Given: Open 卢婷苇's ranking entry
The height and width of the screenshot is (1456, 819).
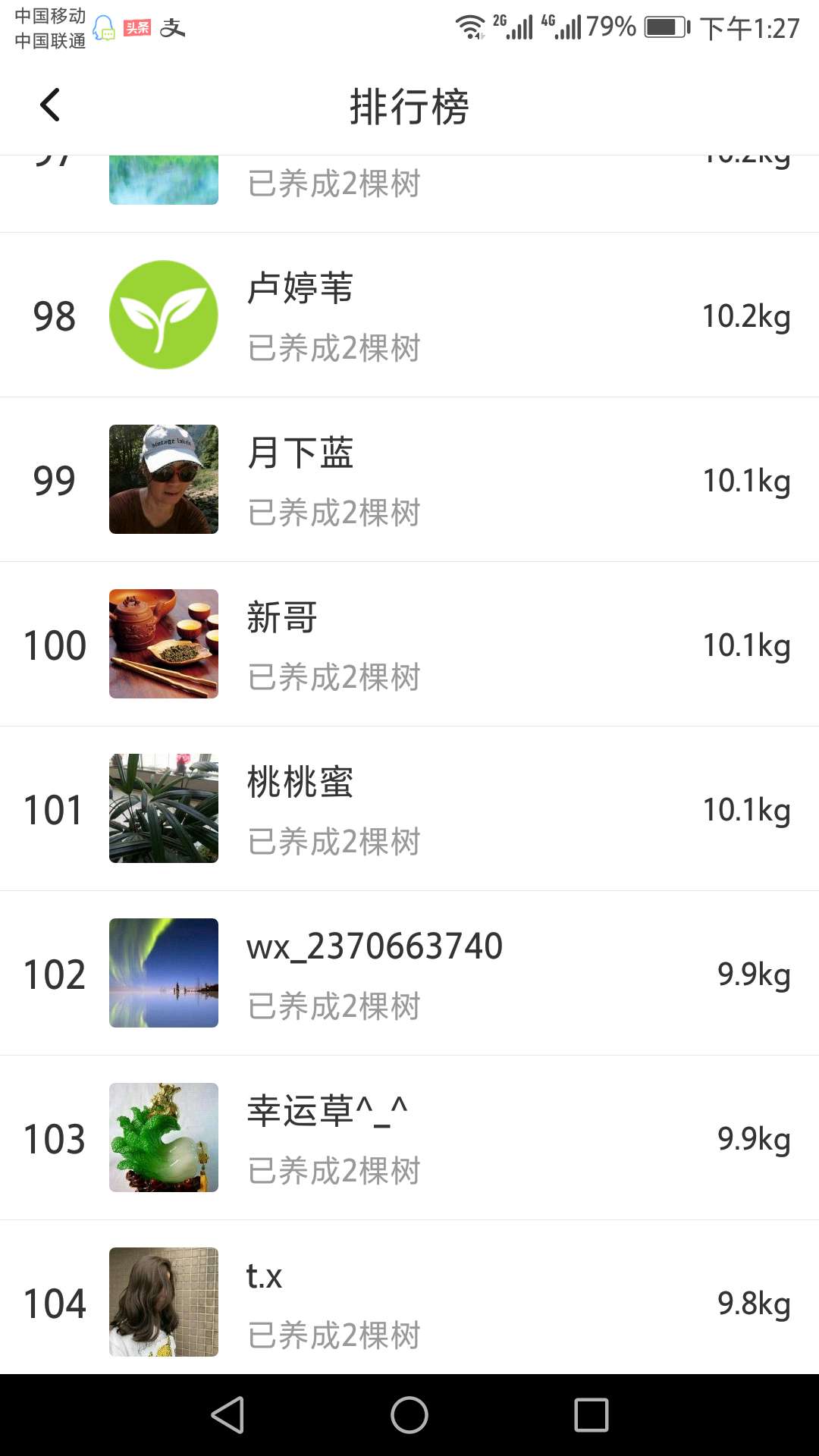Looking at the screenshot, I should (x=409, y=315).
